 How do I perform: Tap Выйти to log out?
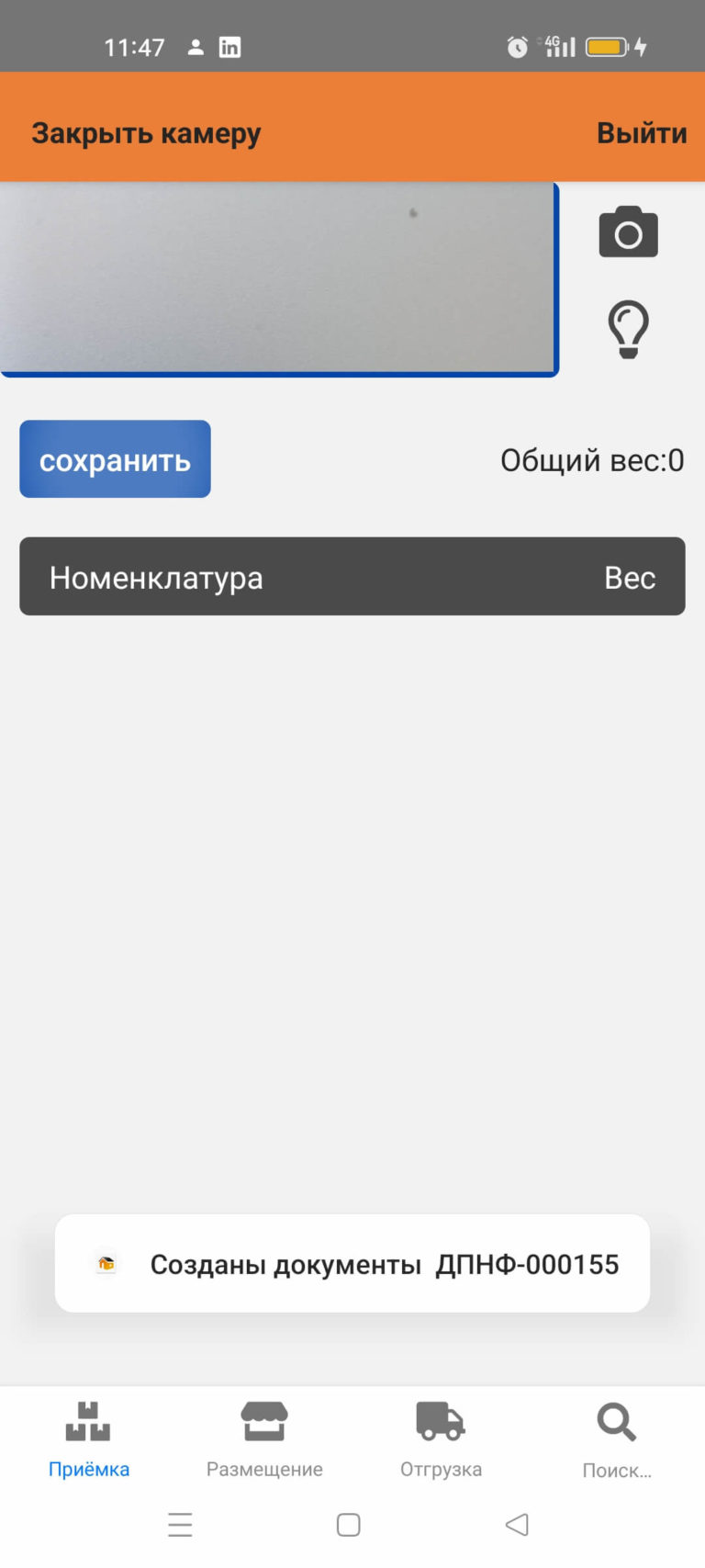[641, 133]
